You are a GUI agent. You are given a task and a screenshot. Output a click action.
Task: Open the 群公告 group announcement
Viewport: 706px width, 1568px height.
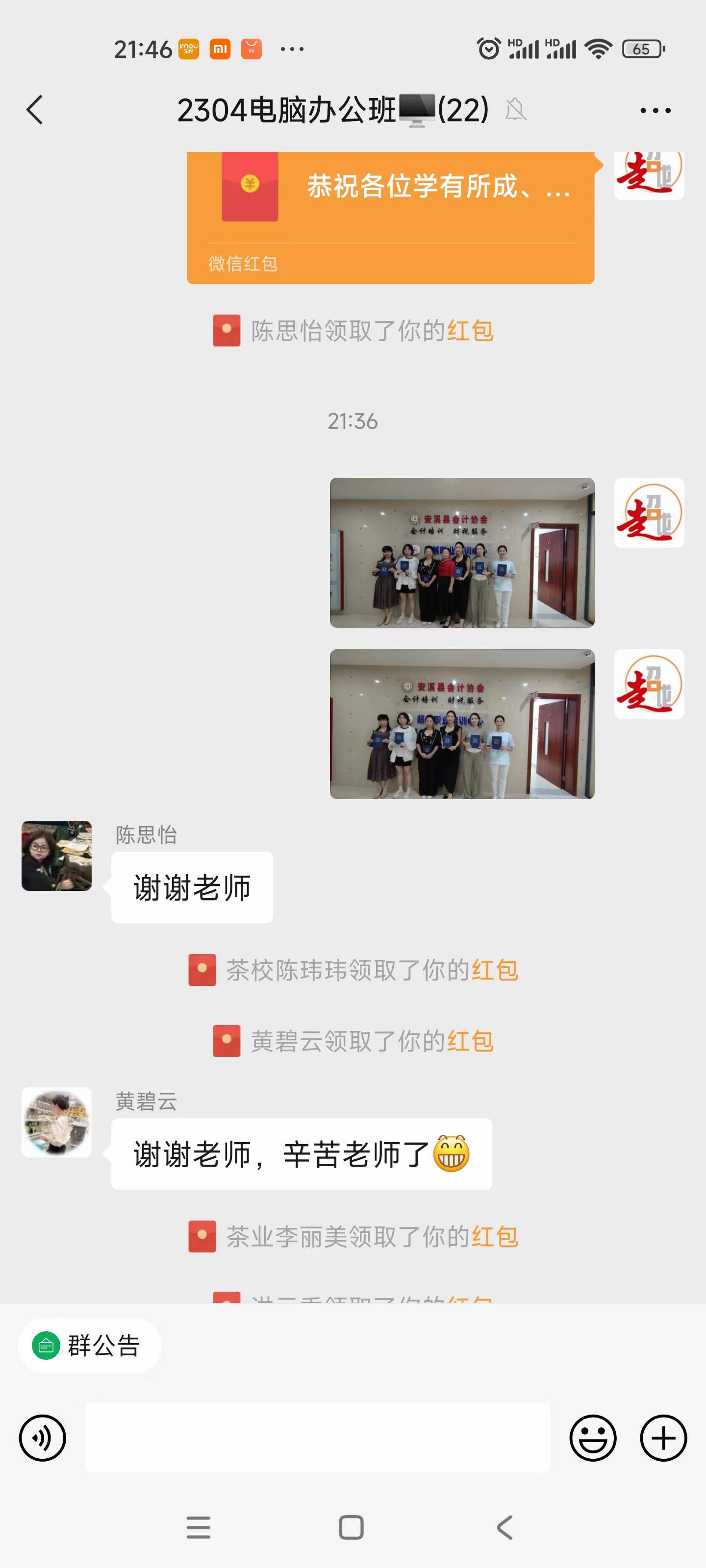click(90, 1345)
